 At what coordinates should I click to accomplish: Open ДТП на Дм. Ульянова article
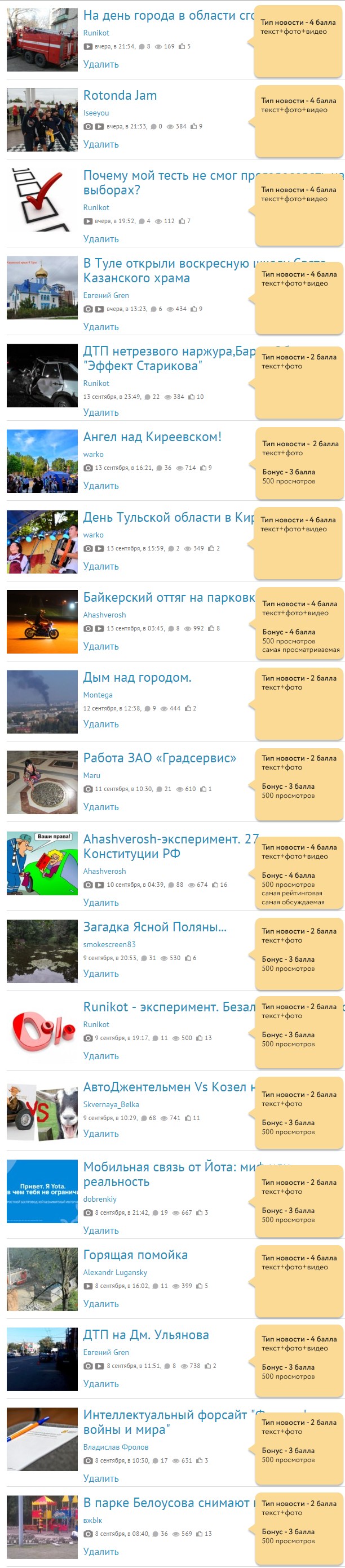[145, 1335]
